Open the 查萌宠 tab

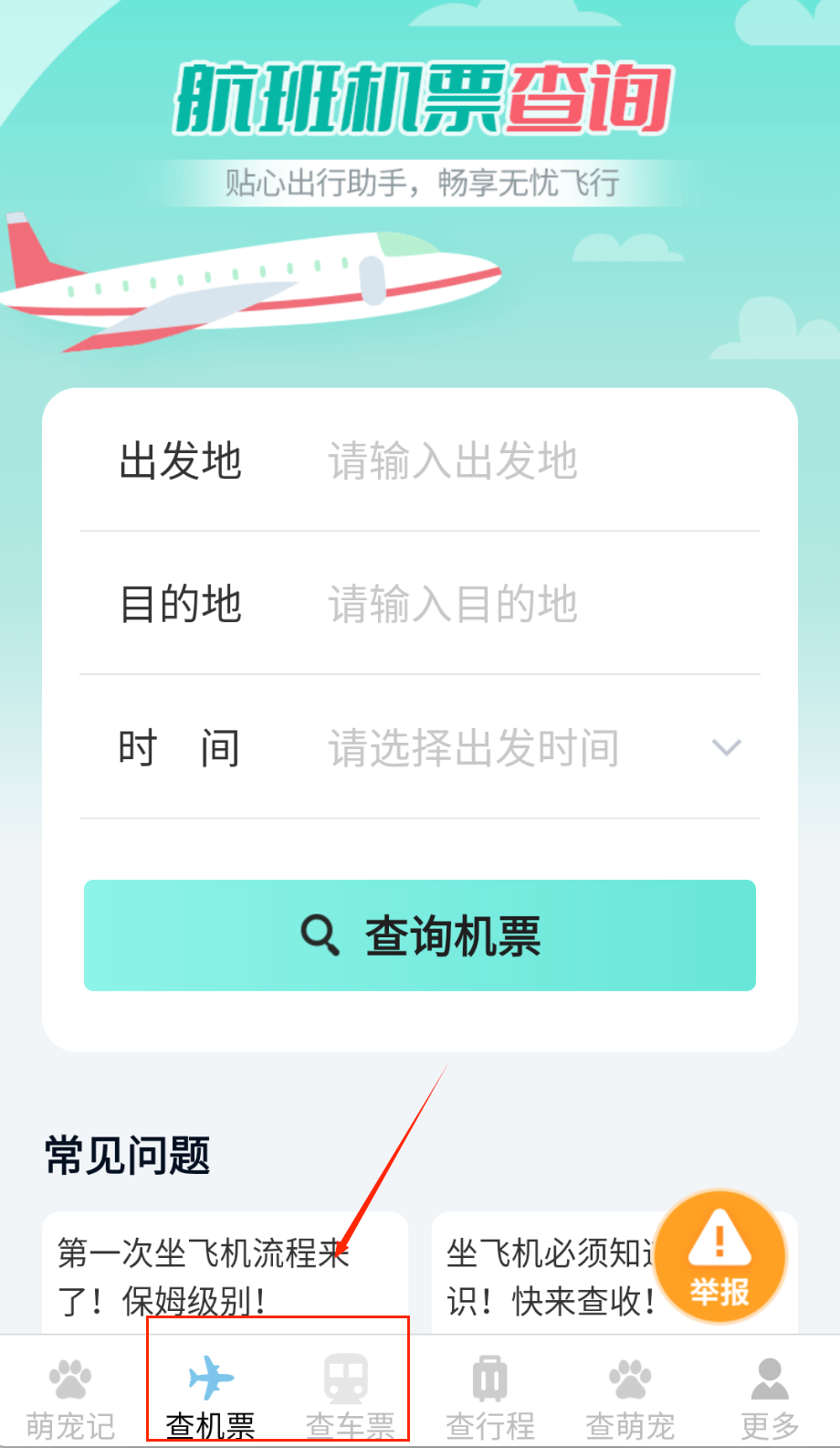point(630,1396)
